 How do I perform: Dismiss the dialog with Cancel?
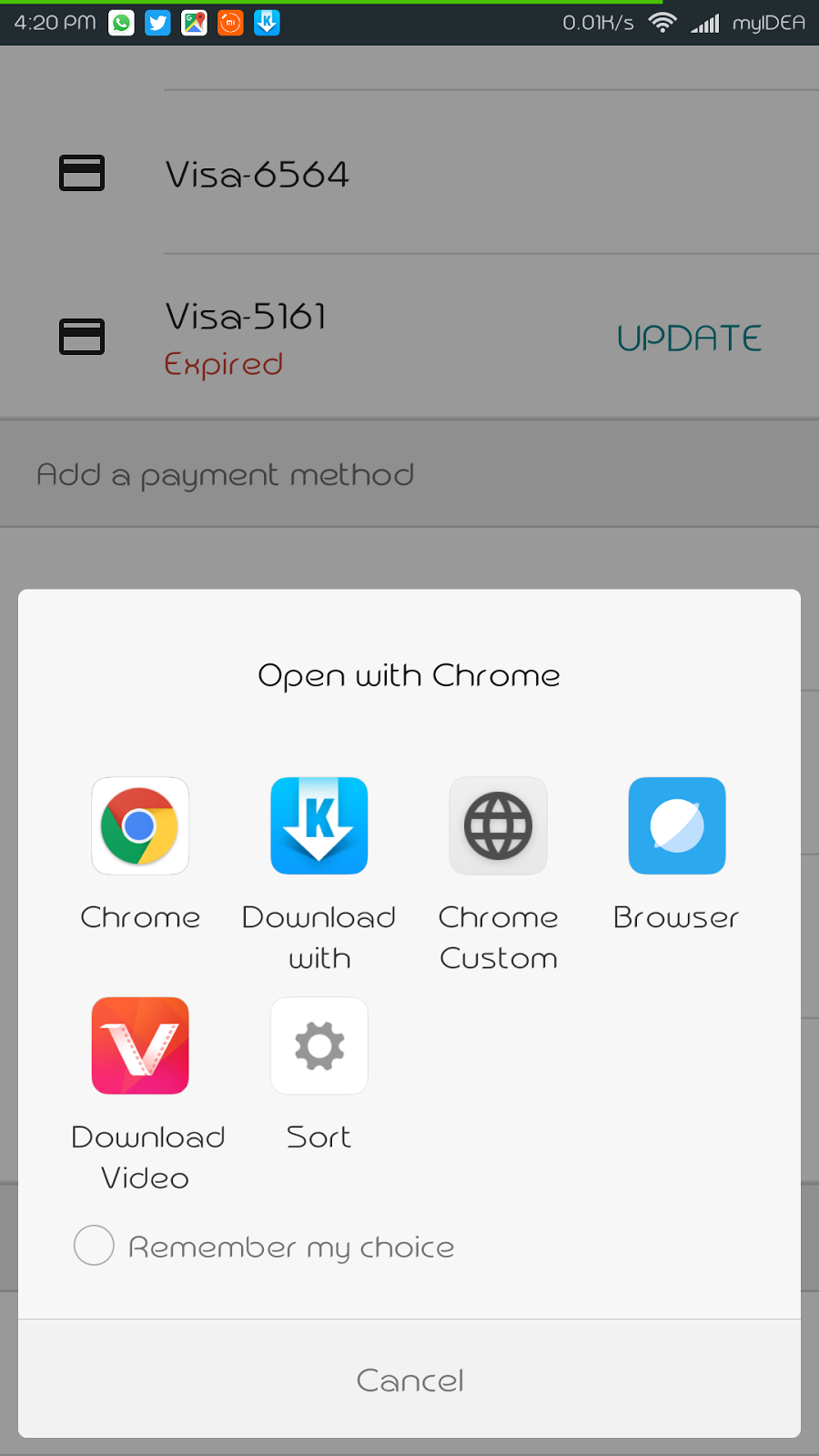[x=409, y=1380]
